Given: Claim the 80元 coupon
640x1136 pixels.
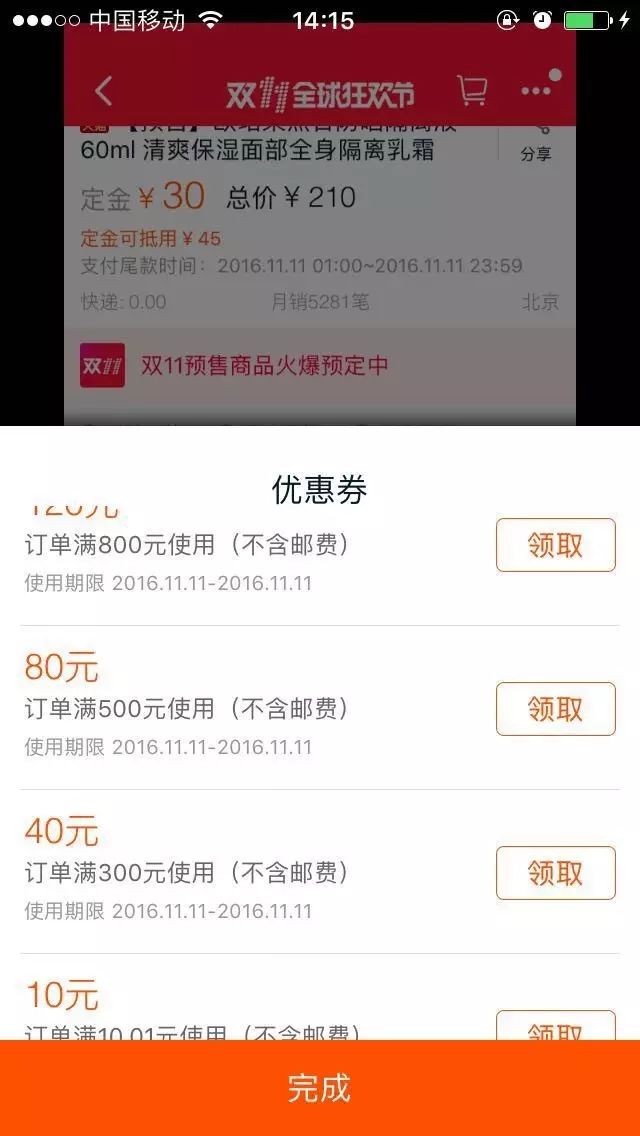Looking at the screenshot, I should click(555, 709).
